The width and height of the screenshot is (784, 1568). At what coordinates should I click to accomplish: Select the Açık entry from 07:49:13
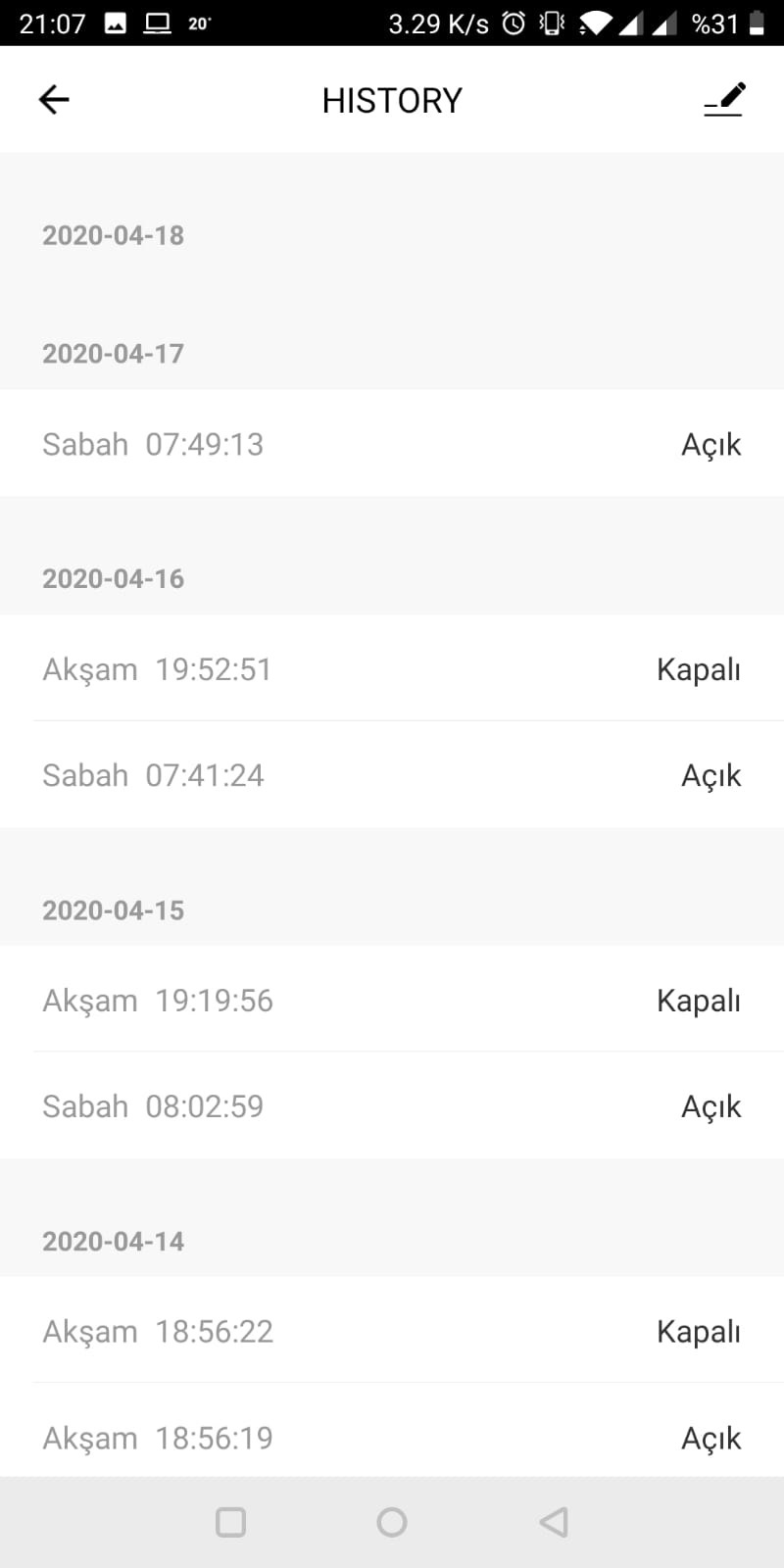point(392,444)
